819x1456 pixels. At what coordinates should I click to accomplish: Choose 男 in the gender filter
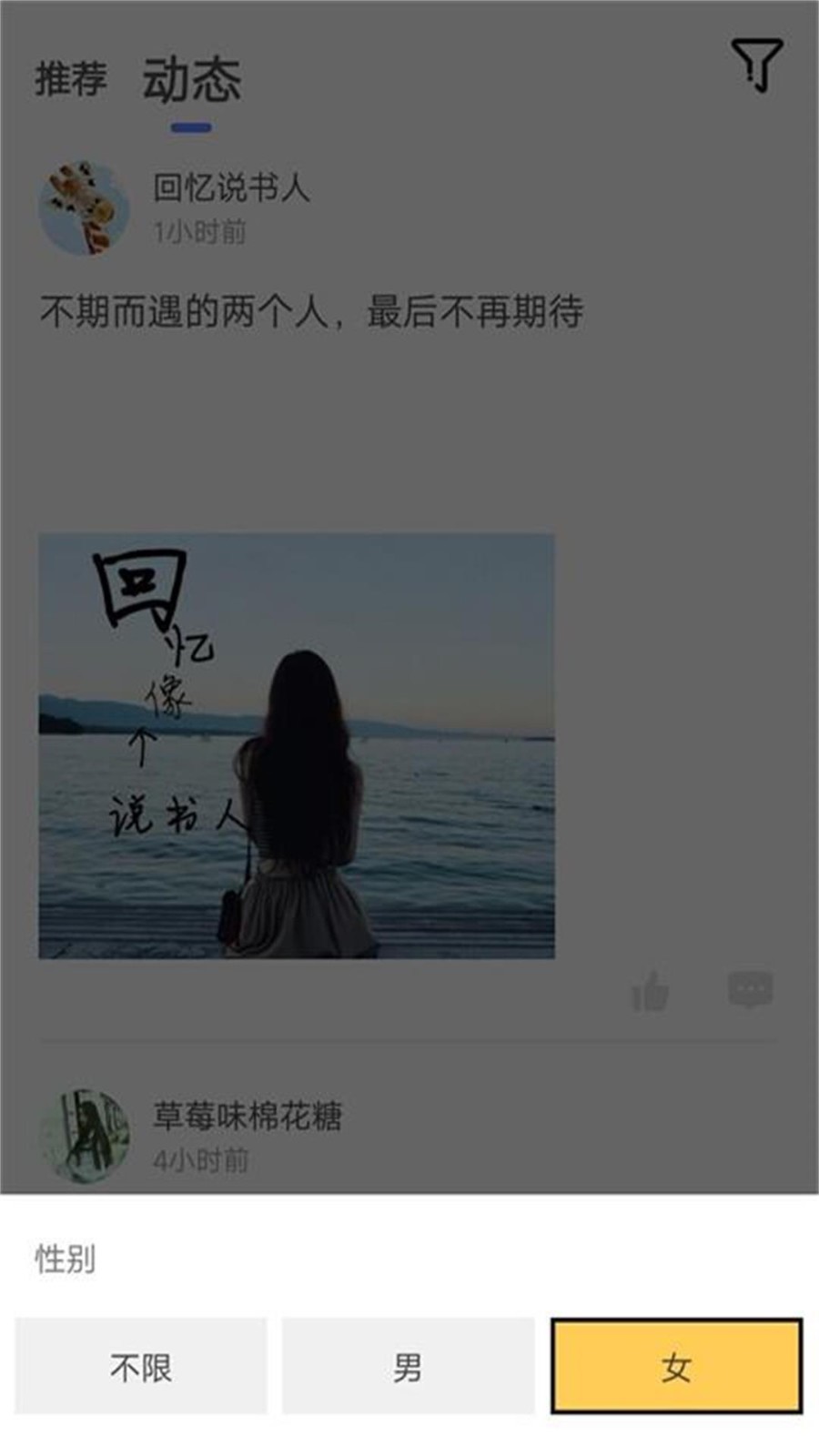point(408,1366)
